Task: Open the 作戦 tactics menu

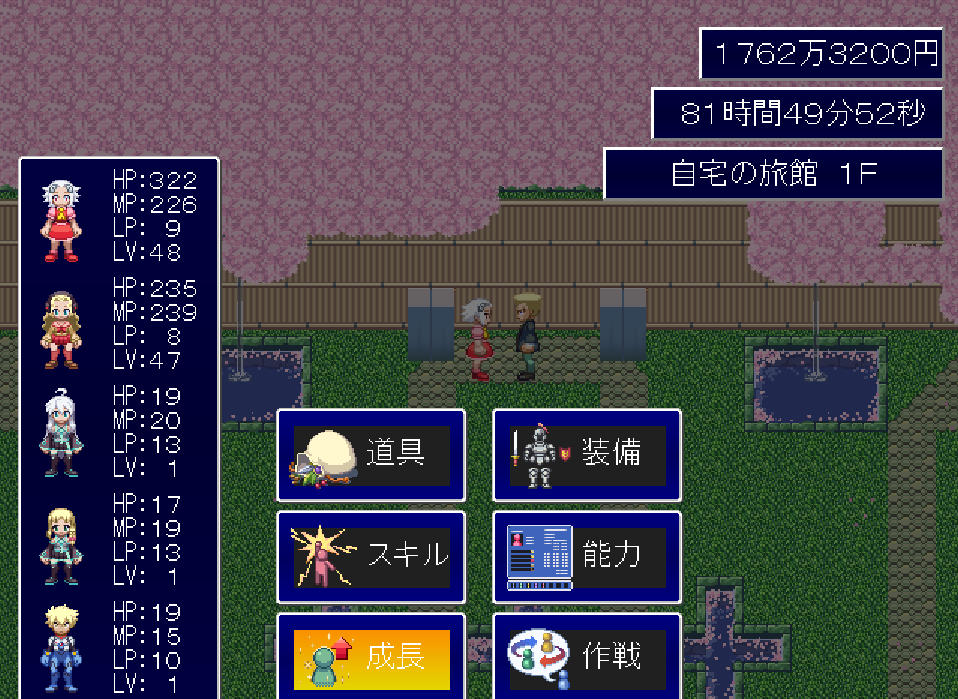Action: [x=587, y=658]
